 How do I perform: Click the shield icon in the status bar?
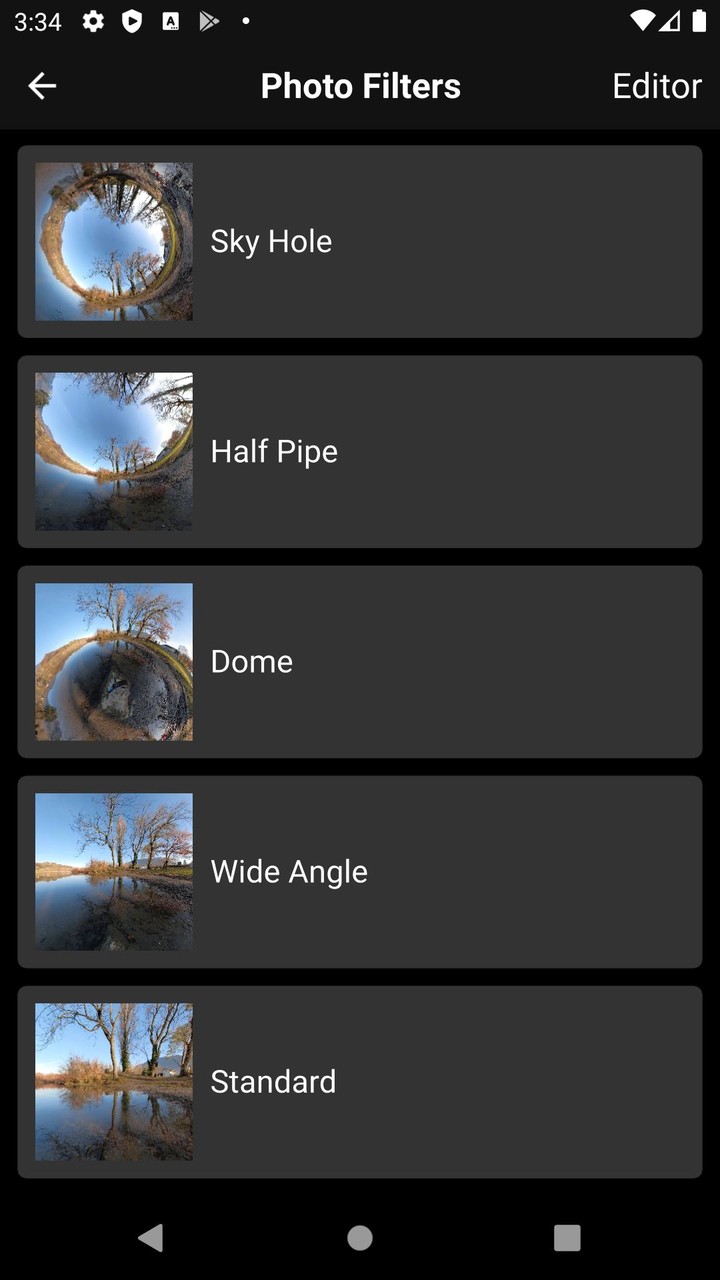pyautogui.click(x=134, y=21)
